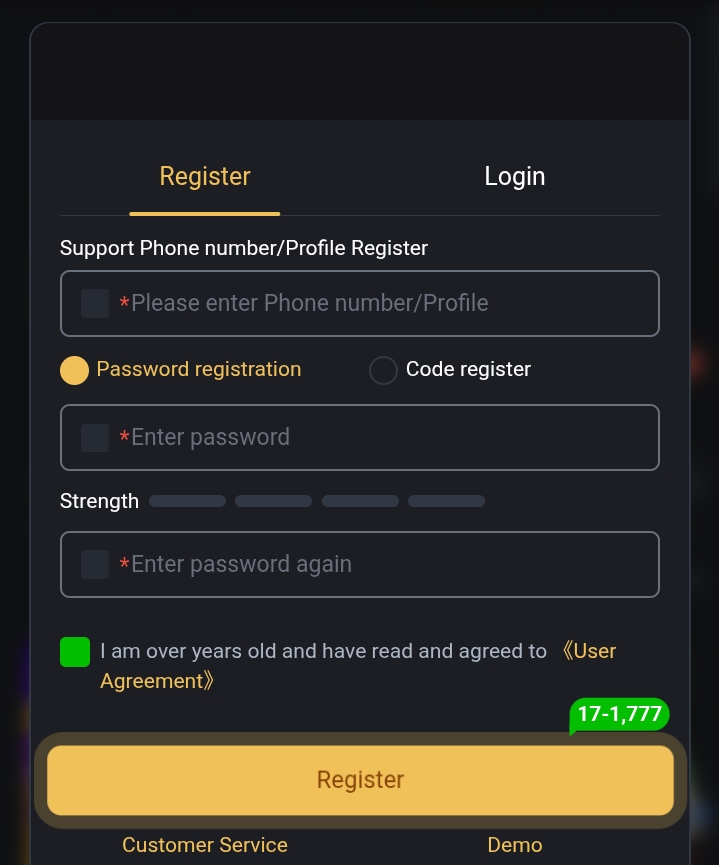The image size is (719, 865).
Task: Select the Code register option
Action: click(x=383, y=370)
